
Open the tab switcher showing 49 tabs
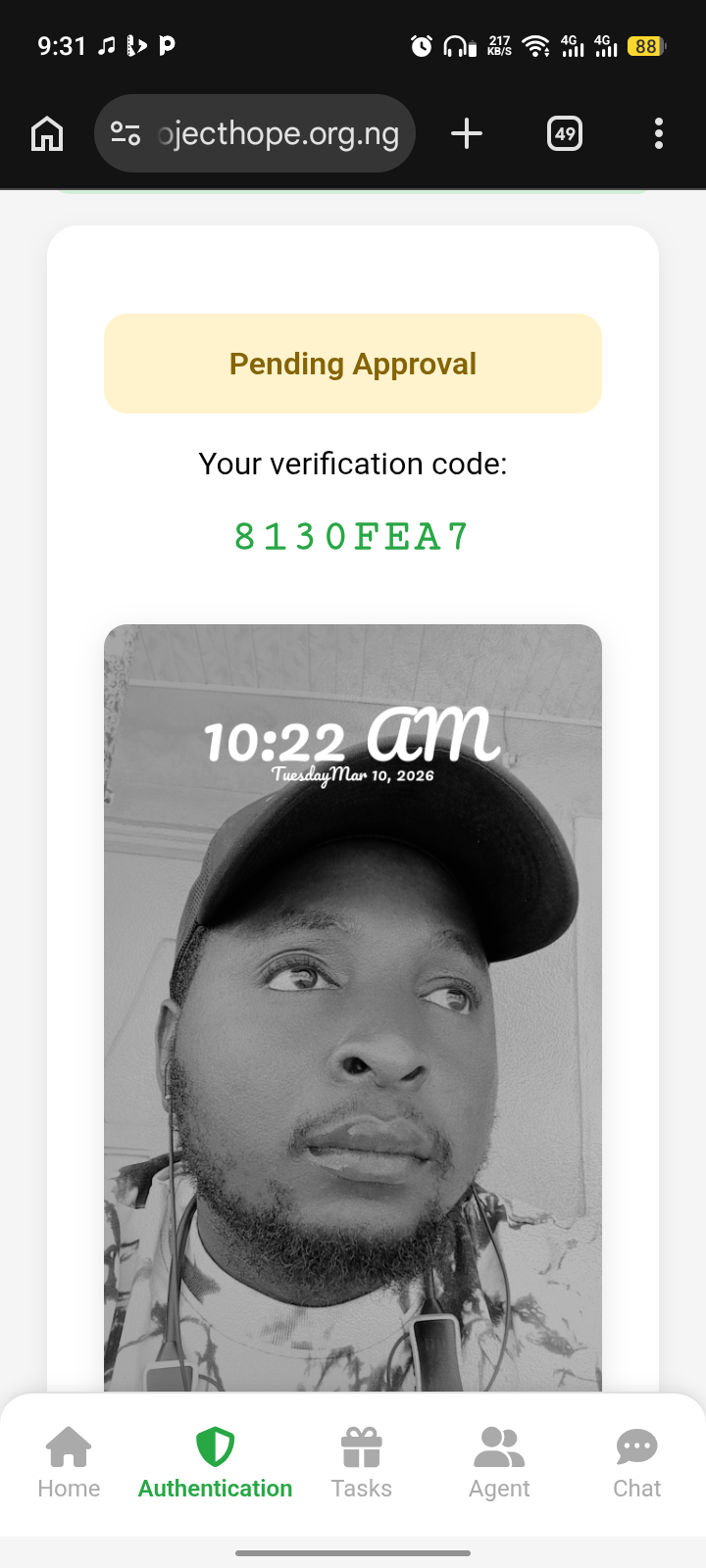[x=565, y=133]
